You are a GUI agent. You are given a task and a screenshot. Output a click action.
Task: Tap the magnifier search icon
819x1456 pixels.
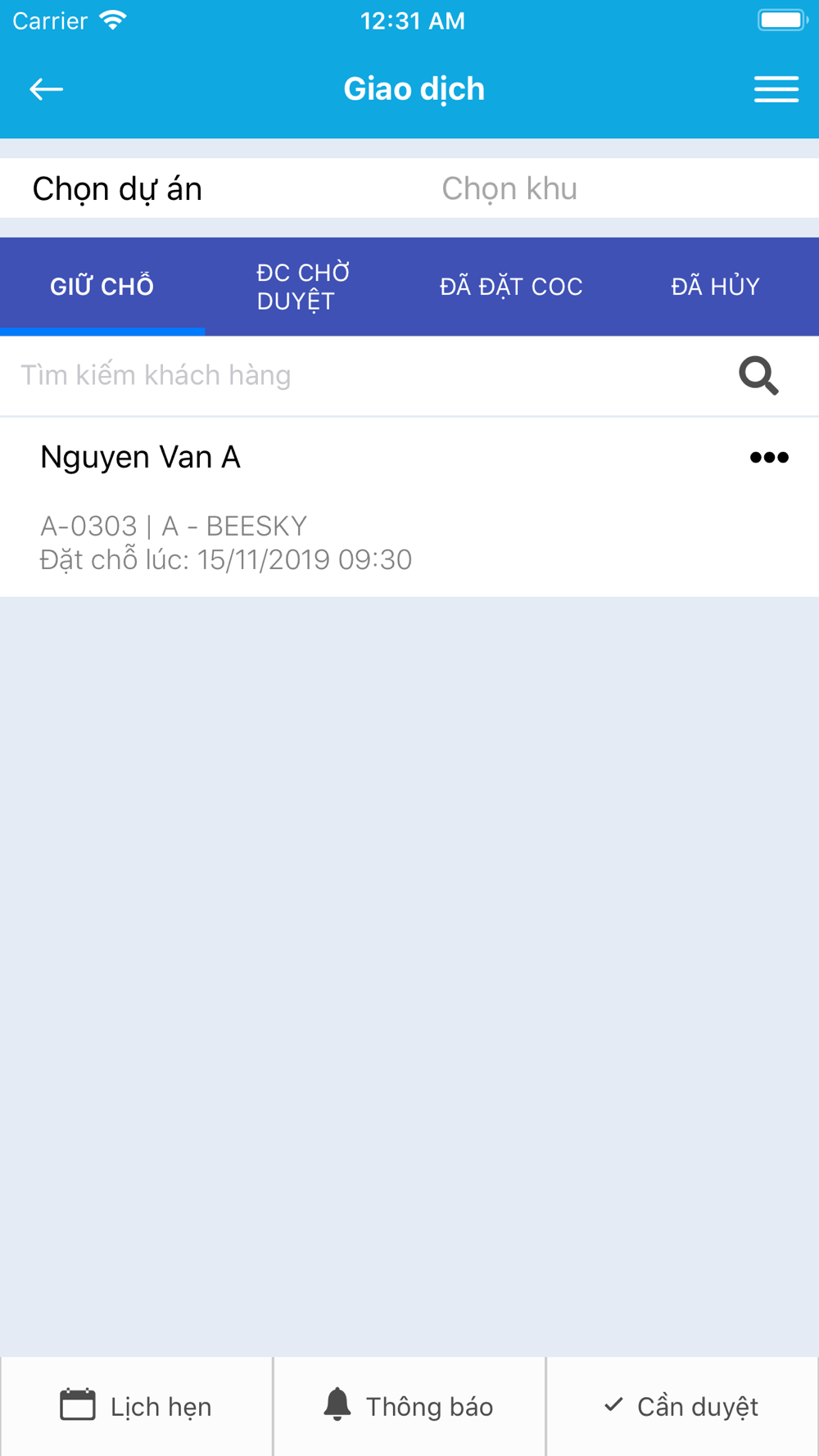point(758,376)
